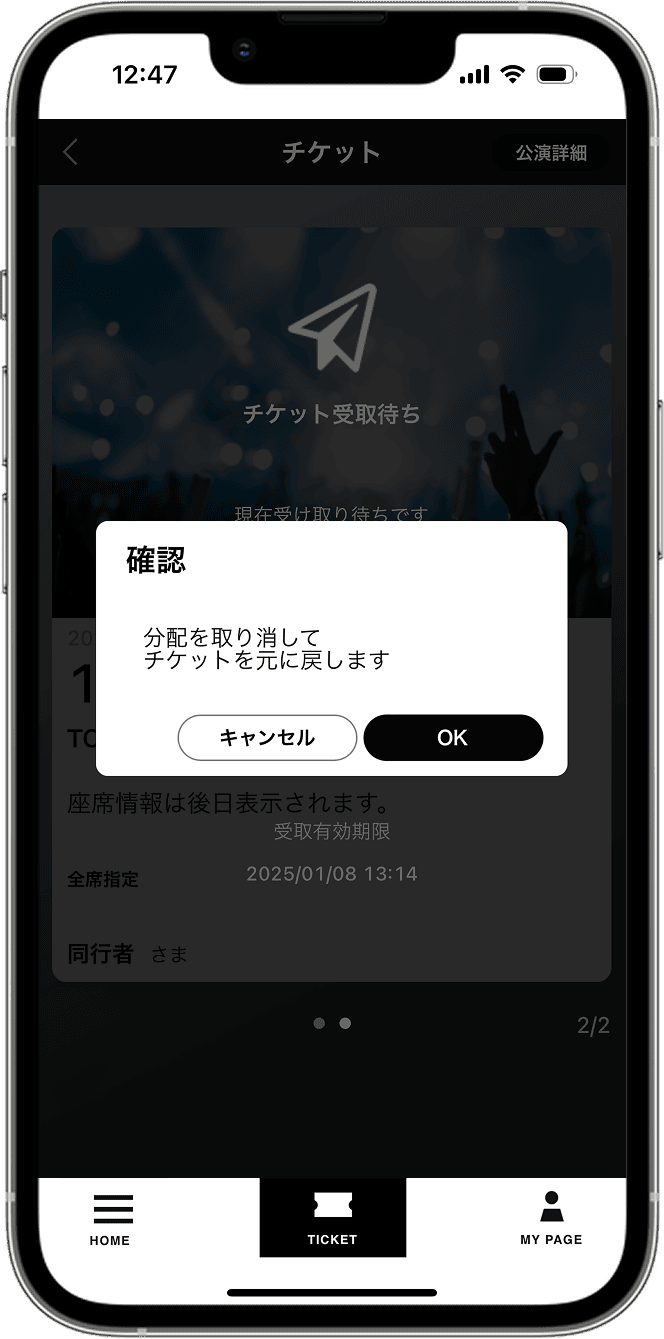Switch to the HOME tab
The height and width of the screenshot is (1339, 664).
[110, 1218]
